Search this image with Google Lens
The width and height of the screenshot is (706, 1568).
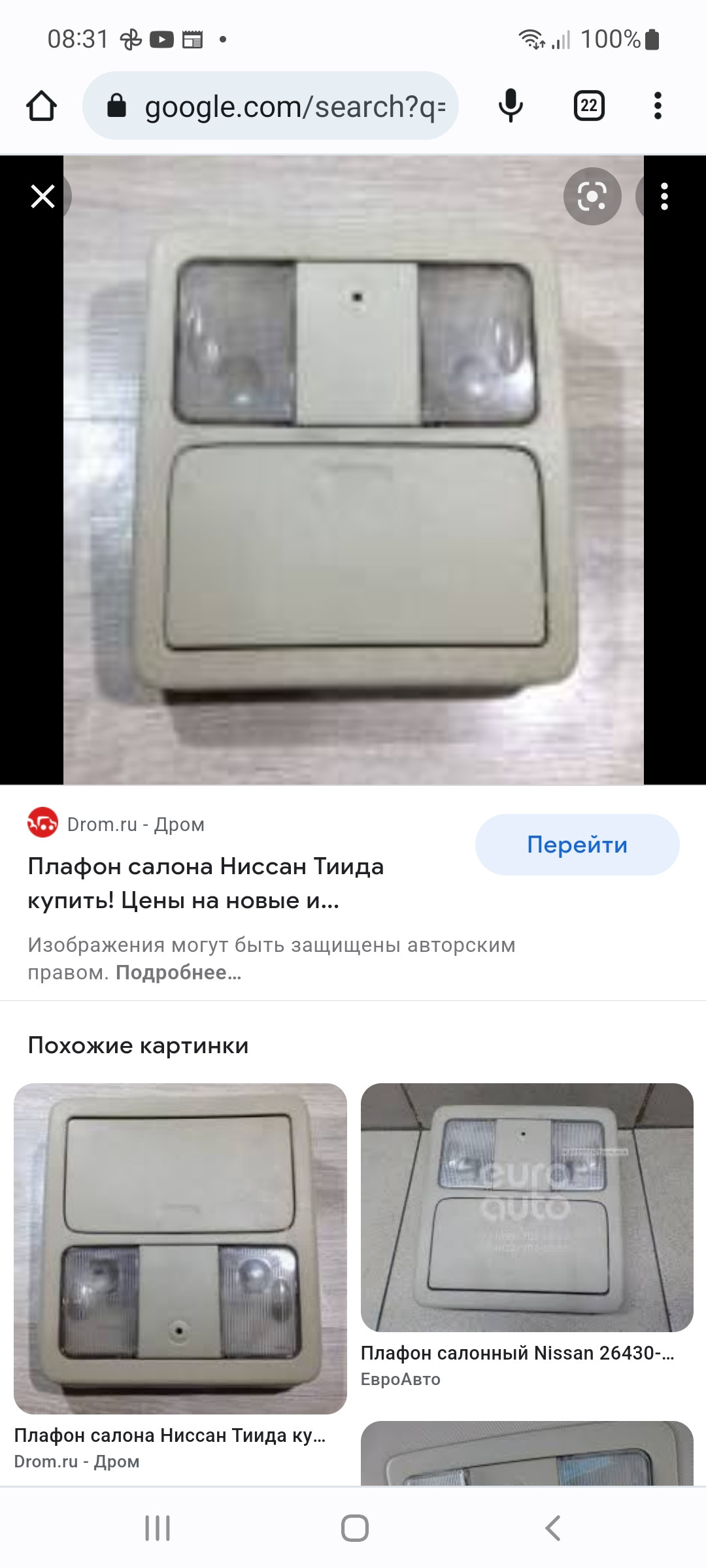point(592,196)
